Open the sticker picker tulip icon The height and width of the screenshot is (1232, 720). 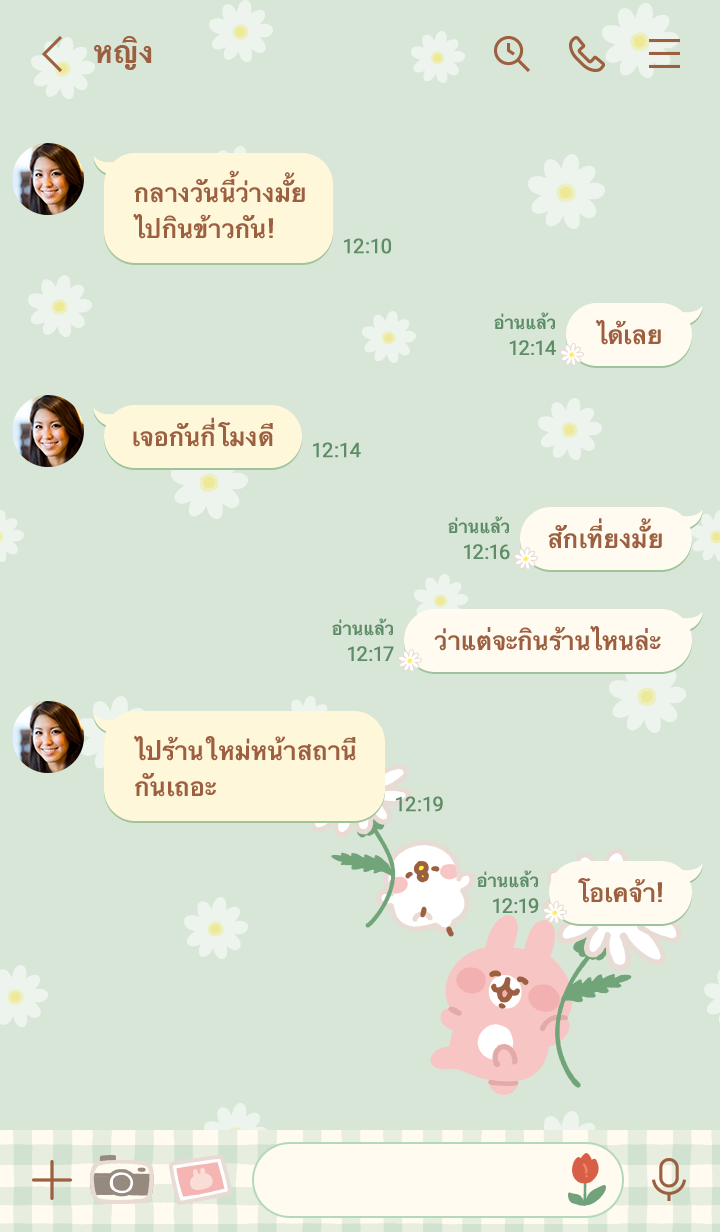[x=583, y=1179]
